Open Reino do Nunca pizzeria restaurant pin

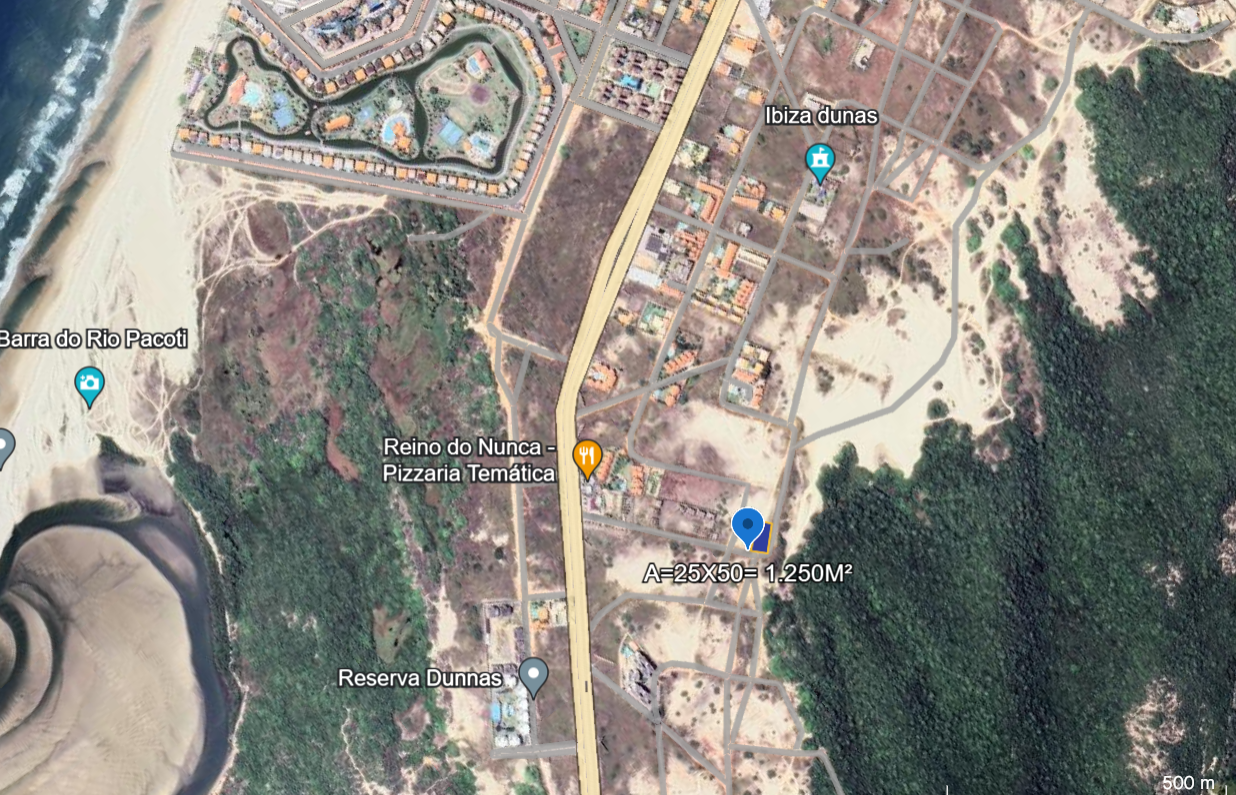(x=587, y=457)
